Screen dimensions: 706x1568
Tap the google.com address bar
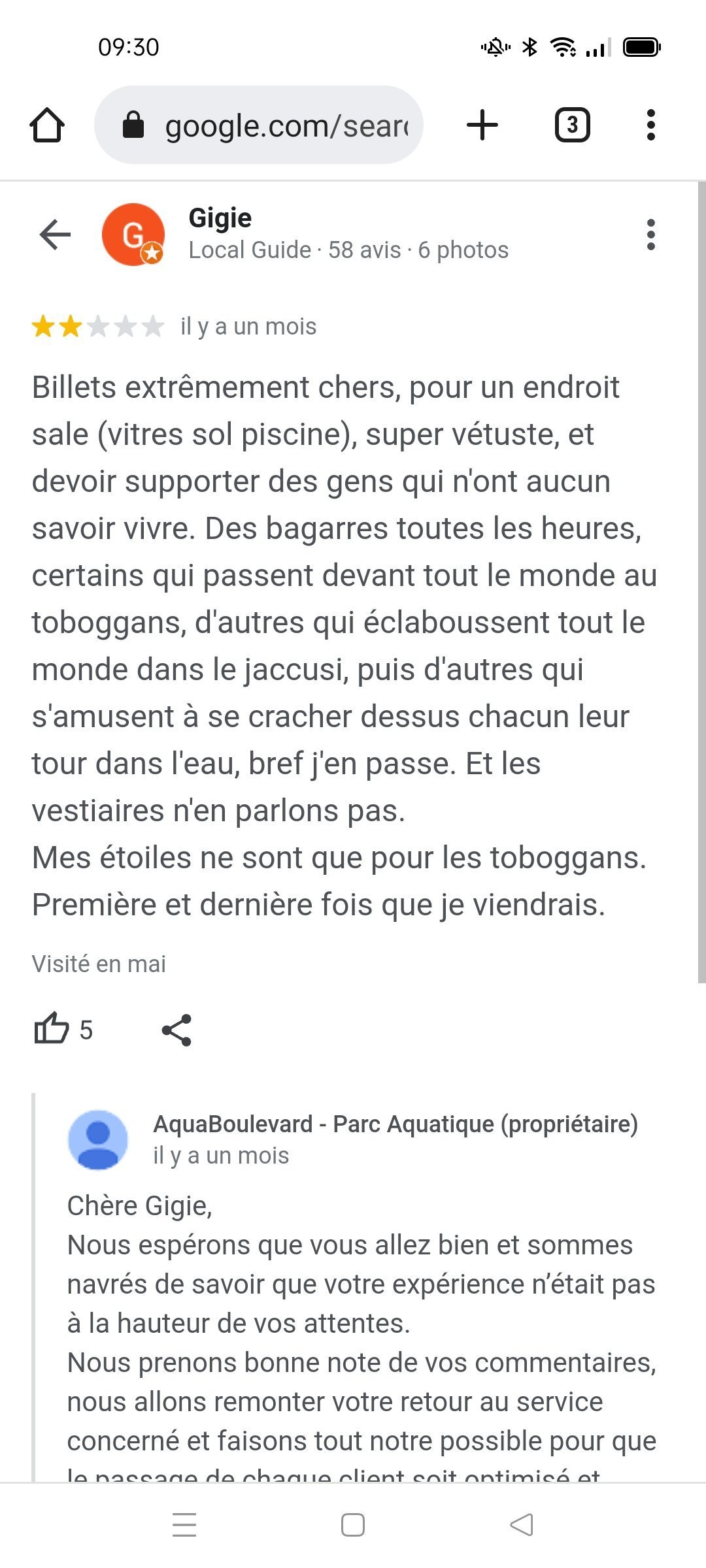259,125
